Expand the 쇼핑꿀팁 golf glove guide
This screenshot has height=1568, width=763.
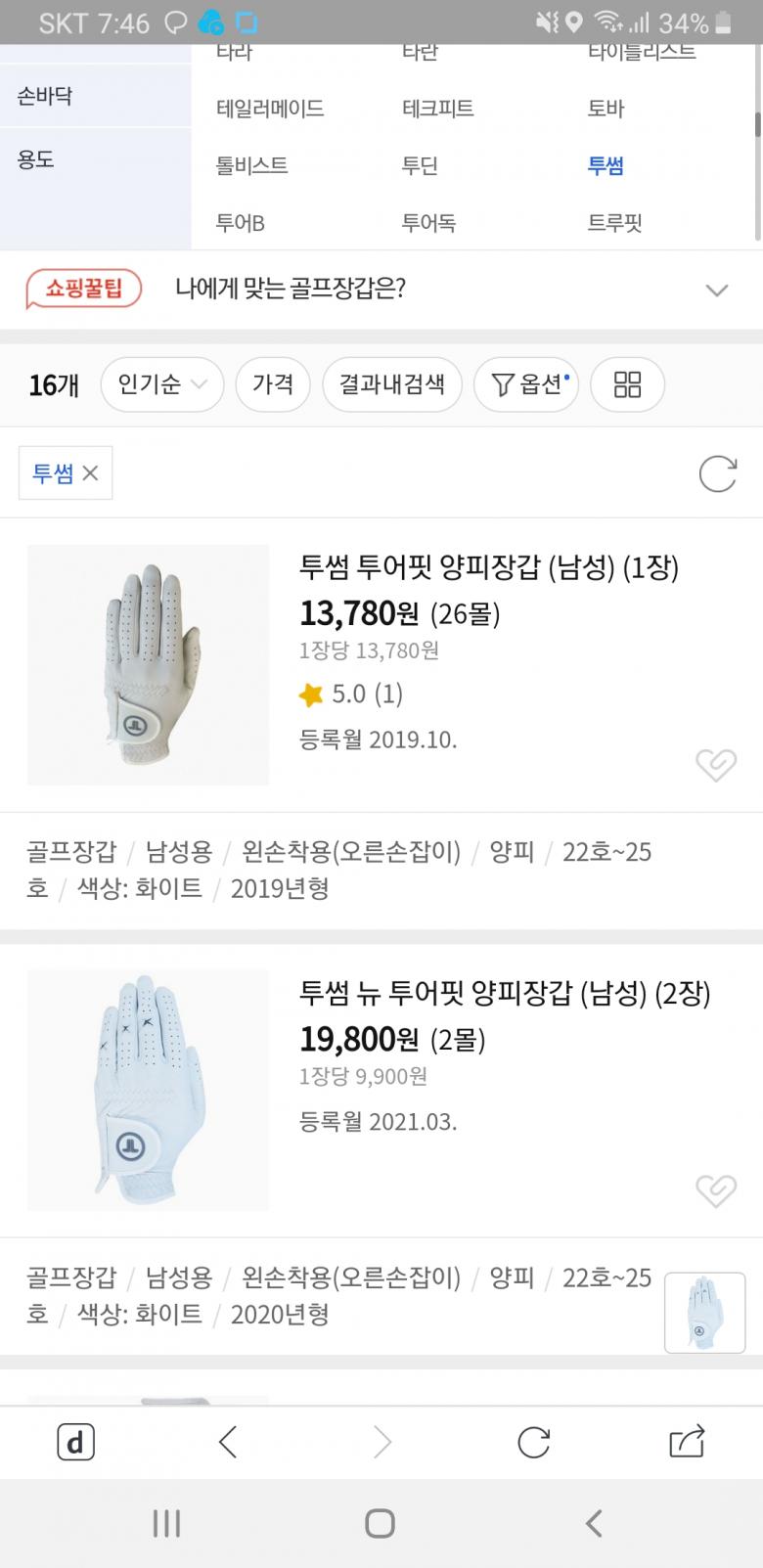(x=716, y=290)
